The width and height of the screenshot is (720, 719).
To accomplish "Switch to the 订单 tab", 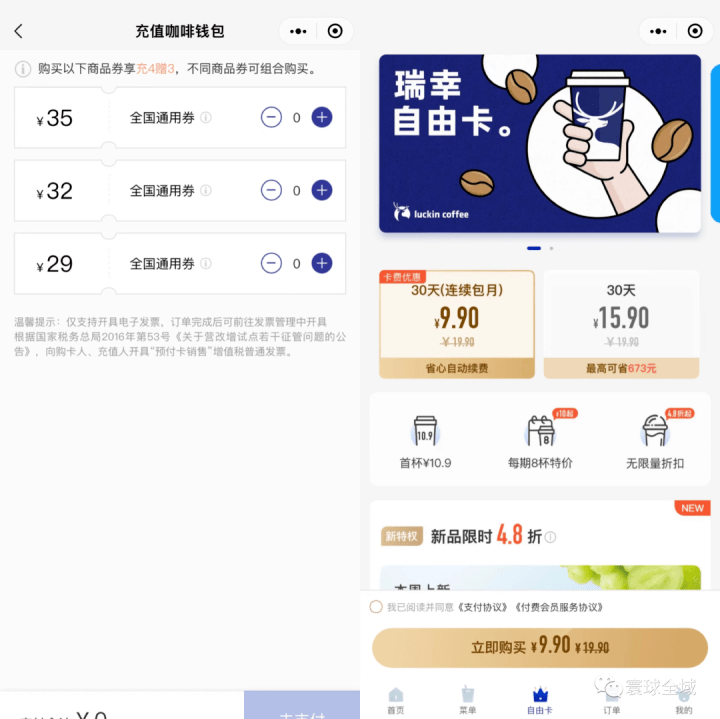I will (611, 699).
